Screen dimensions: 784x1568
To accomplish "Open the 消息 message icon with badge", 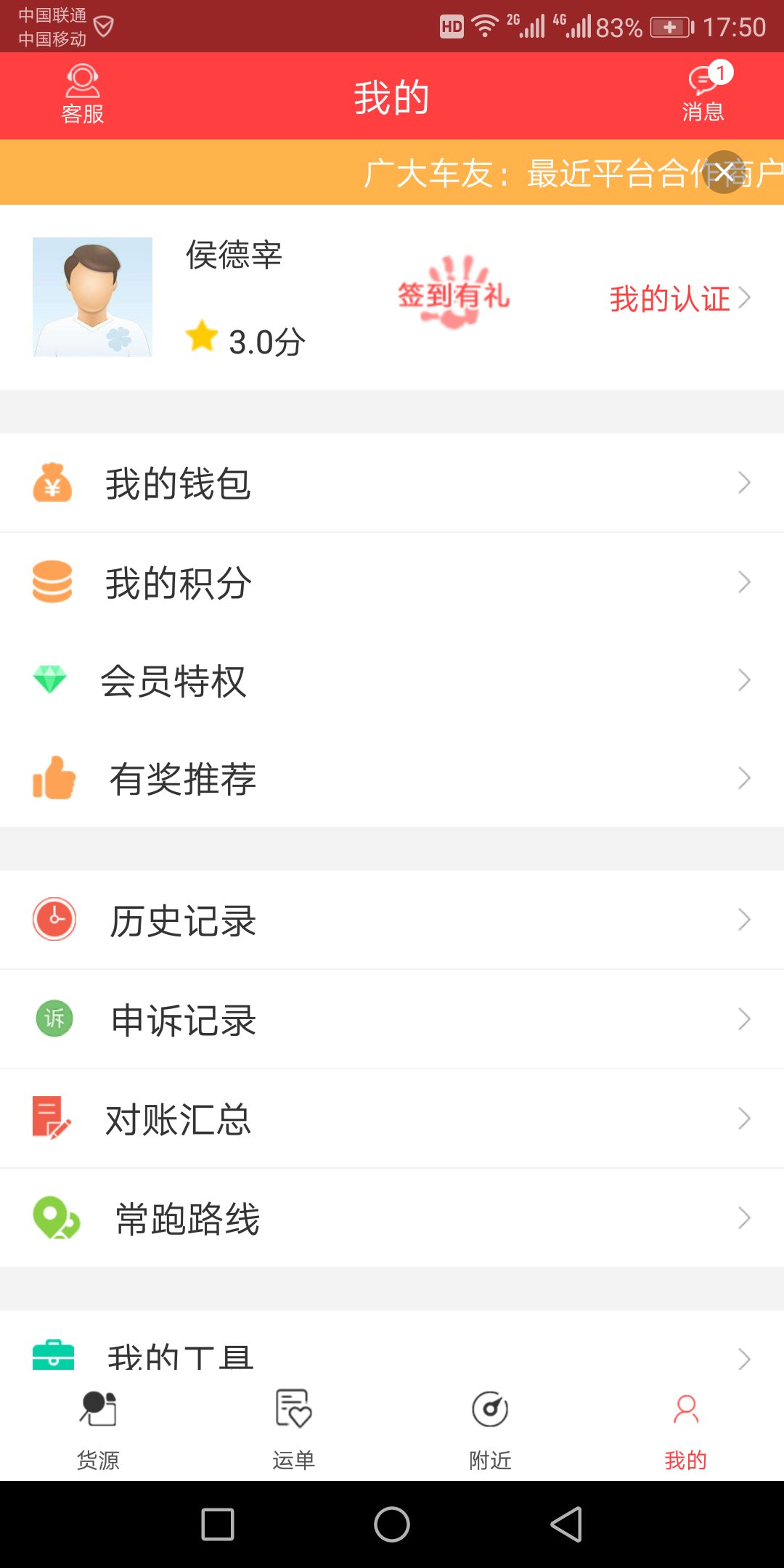I will 701,93.
